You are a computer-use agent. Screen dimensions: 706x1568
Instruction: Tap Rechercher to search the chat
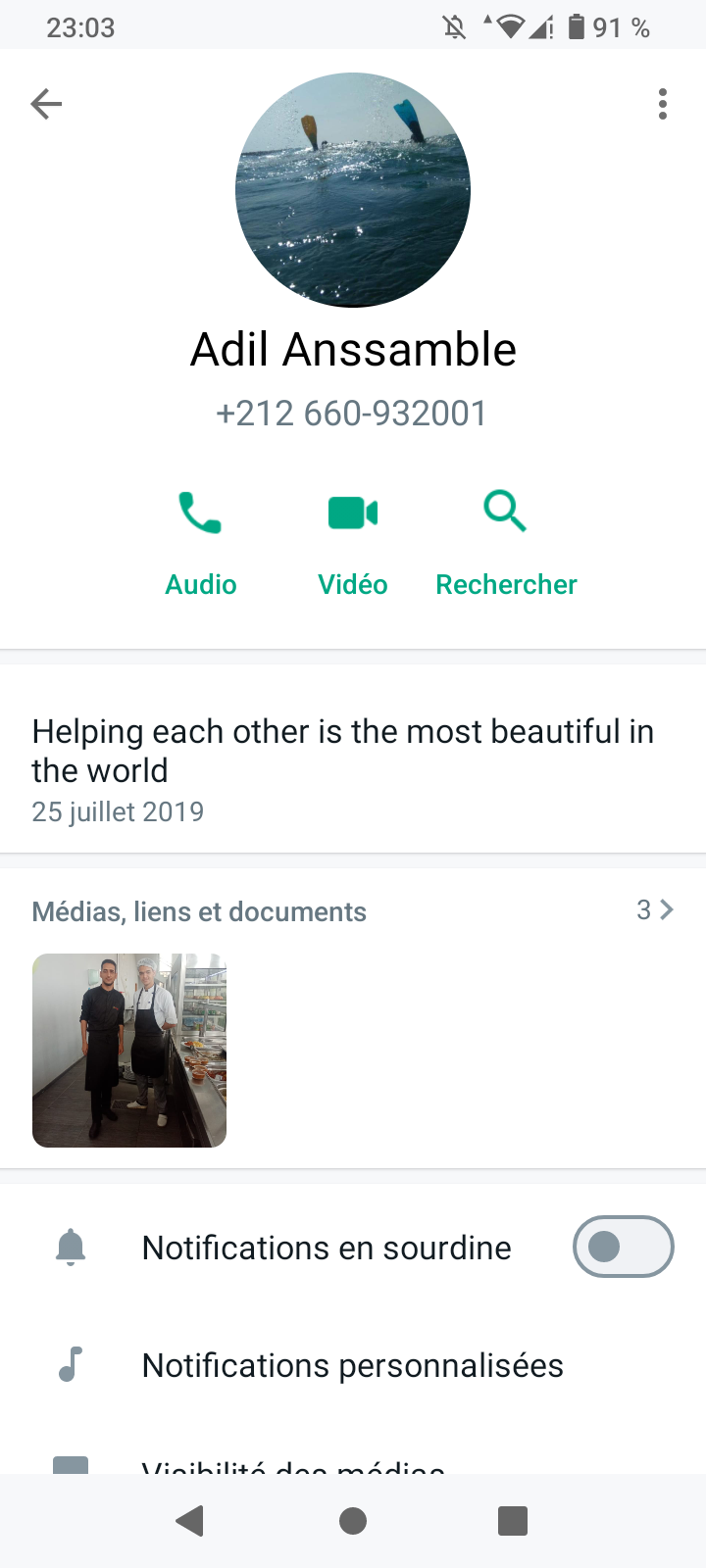[506, 544]
